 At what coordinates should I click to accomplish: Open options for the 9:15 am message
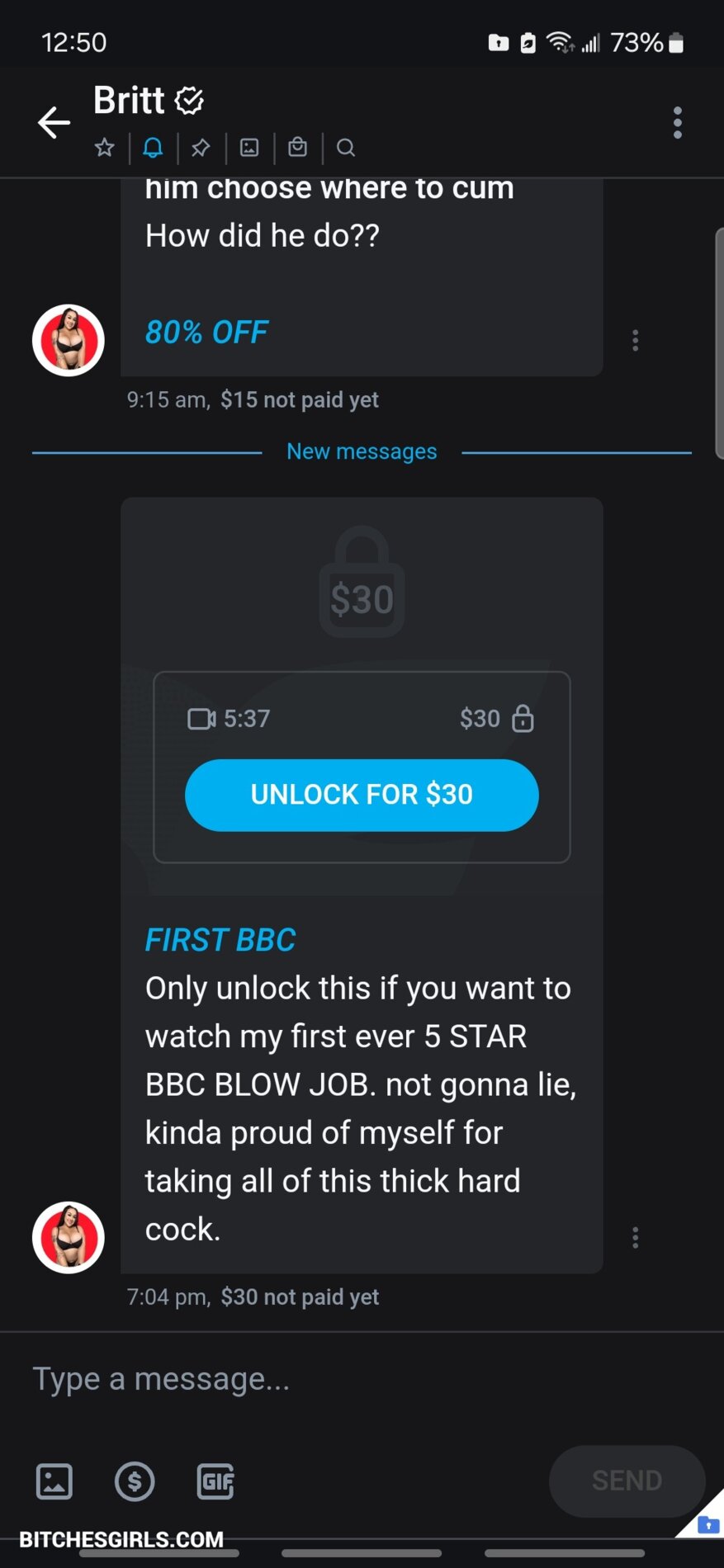tap(635, 341)
